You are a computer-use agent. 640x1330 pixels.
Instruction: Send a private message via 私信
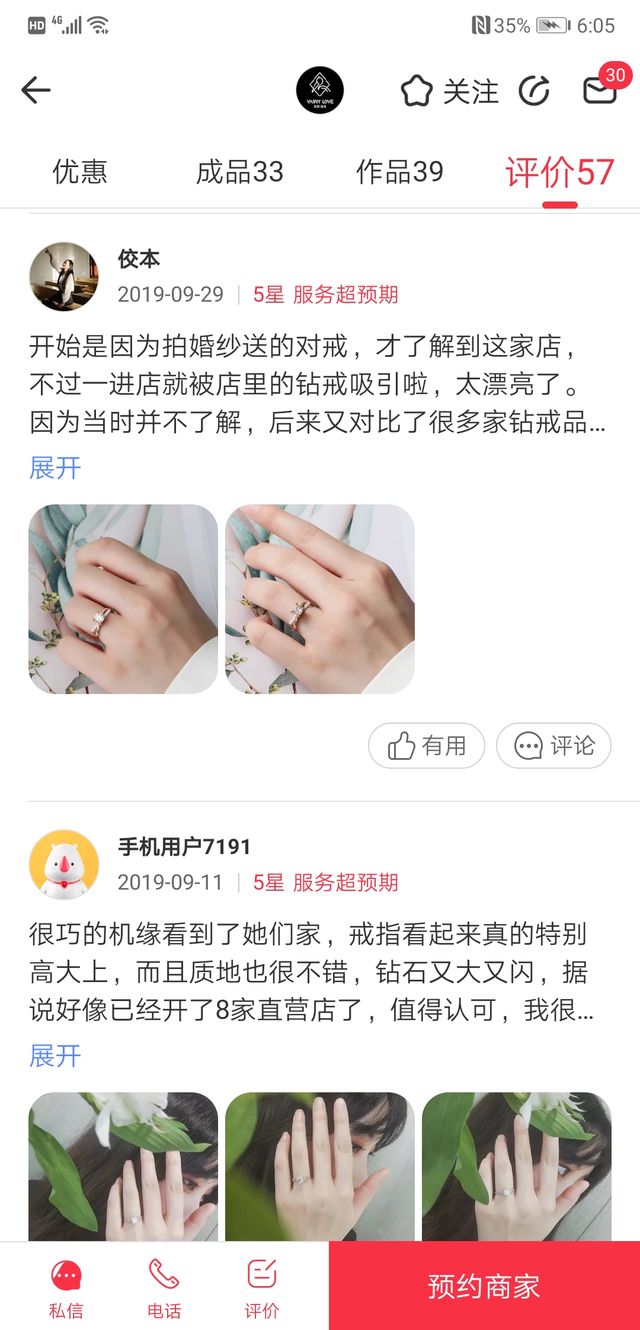pyautogui.click(x=66, y=1287)
